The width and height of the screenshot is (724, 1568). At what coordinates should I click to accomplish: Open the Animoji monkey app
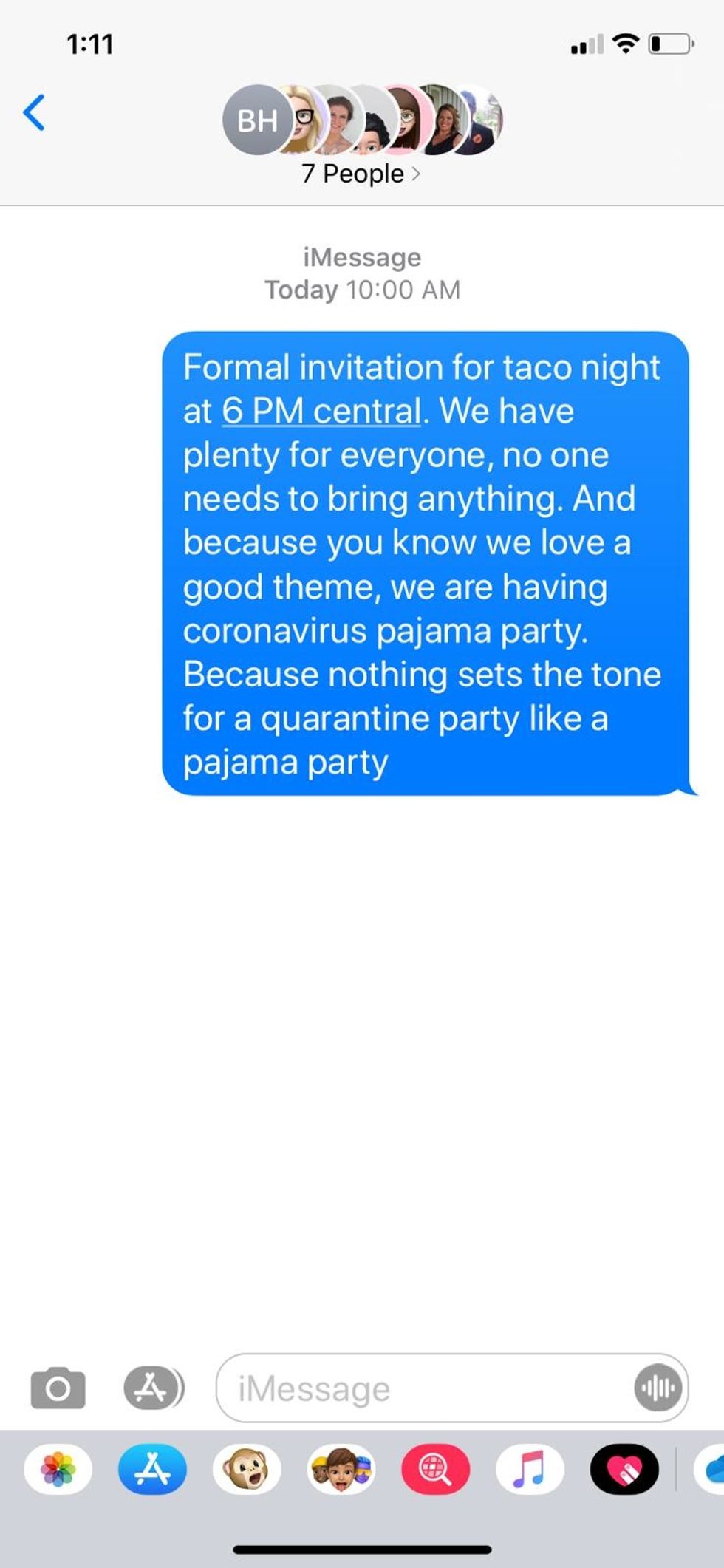click(247, 1470)
